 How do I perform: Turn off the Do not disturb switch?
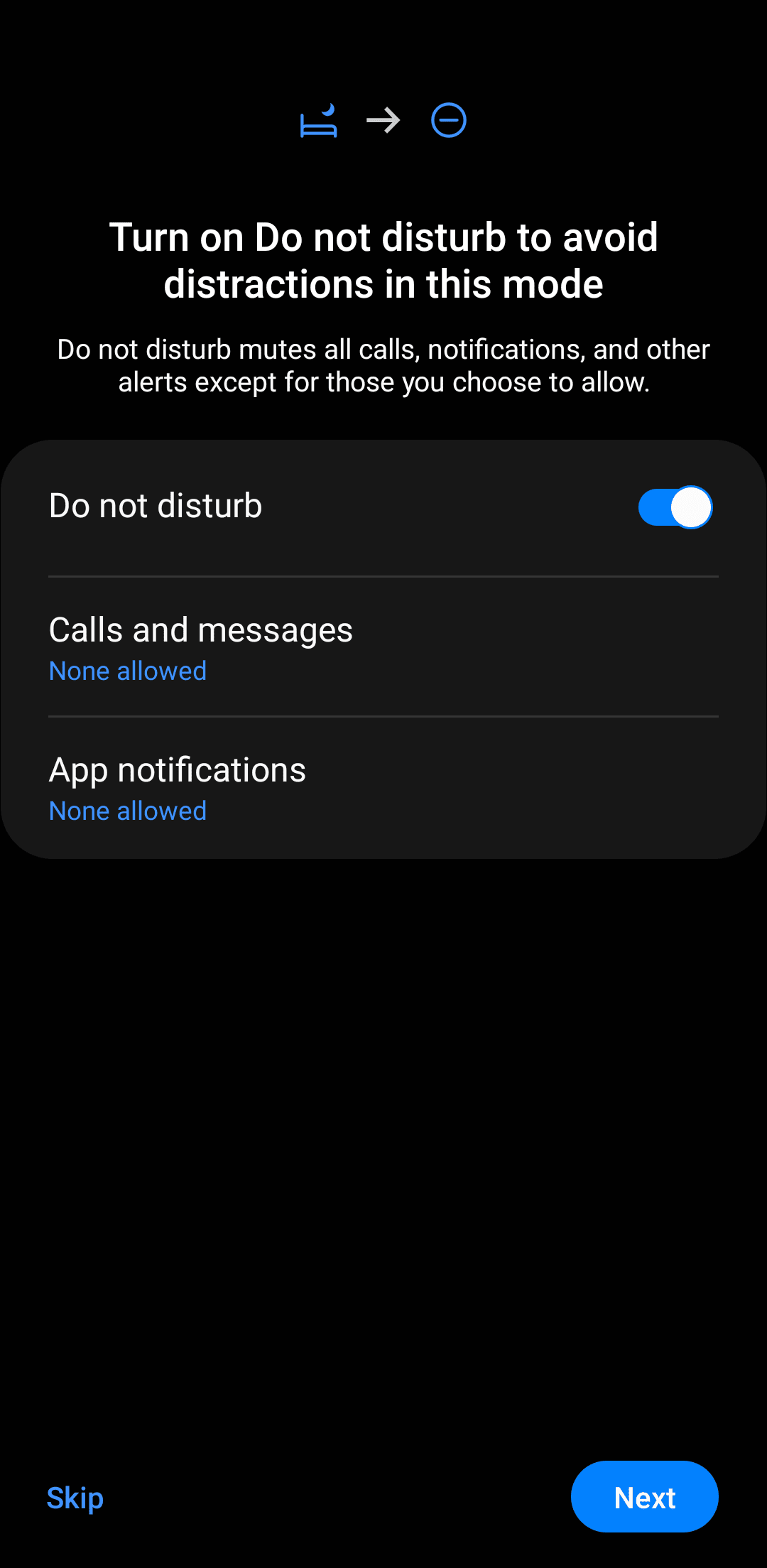coord(675,507)
